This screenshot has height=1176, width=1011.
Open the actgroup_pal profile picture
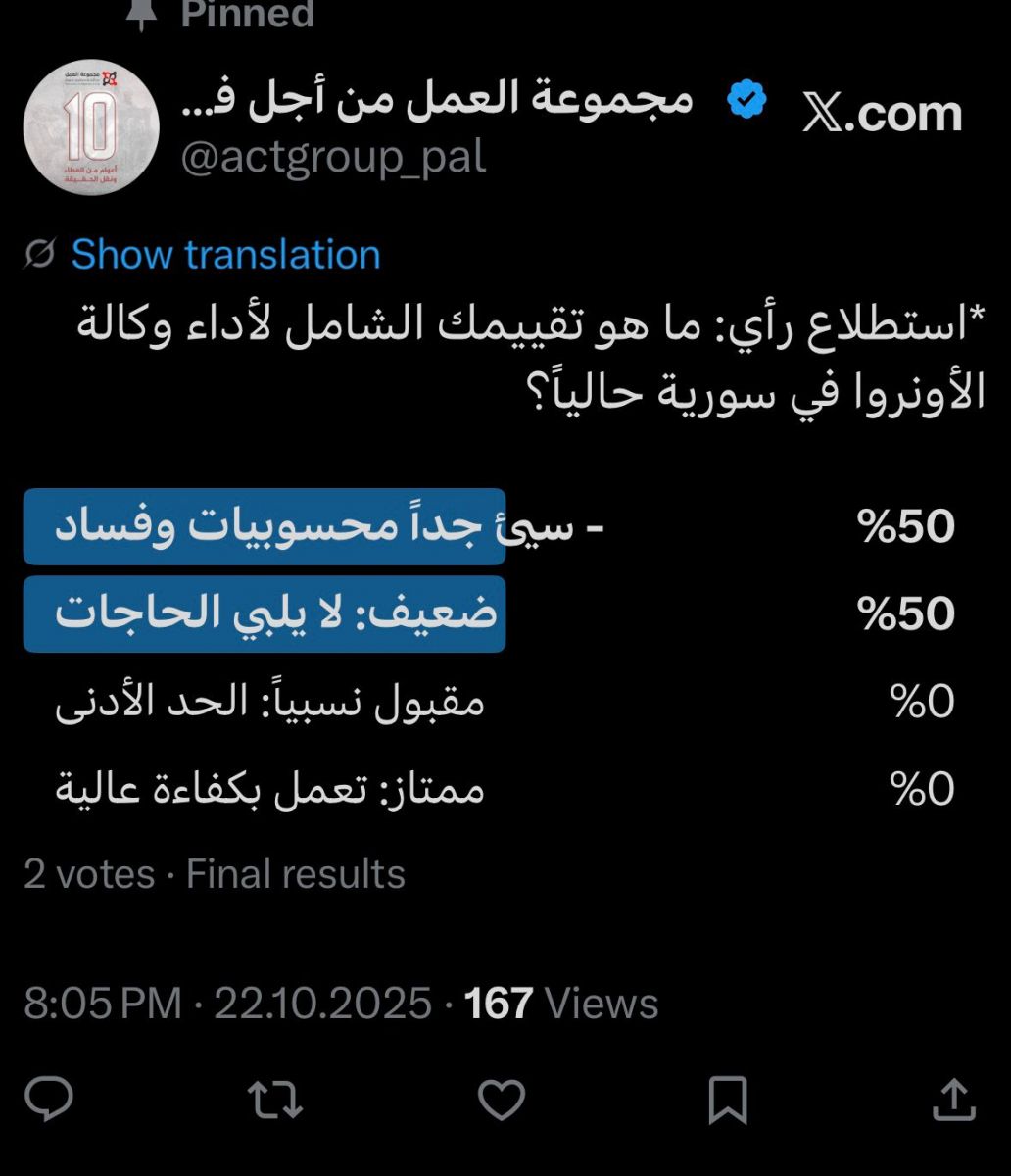click(91, 126)
